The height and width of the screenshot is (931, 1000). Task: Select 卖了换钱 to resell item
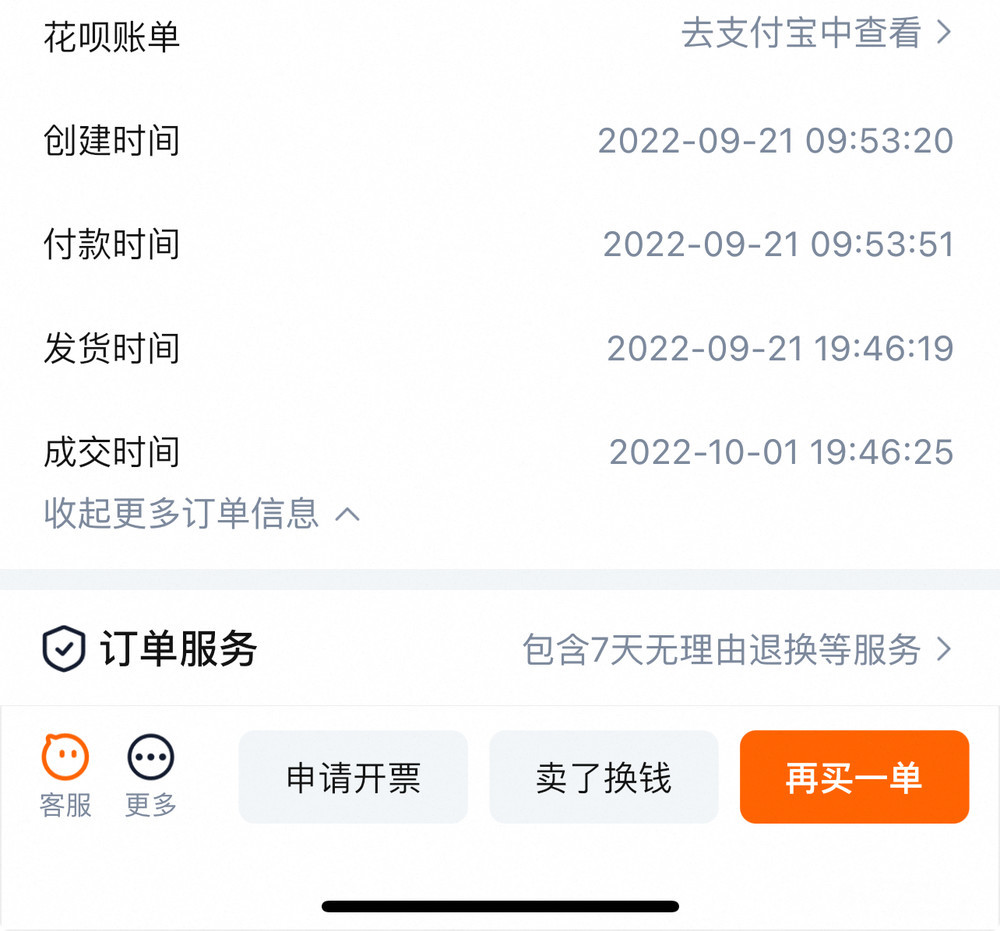[603, 777]
